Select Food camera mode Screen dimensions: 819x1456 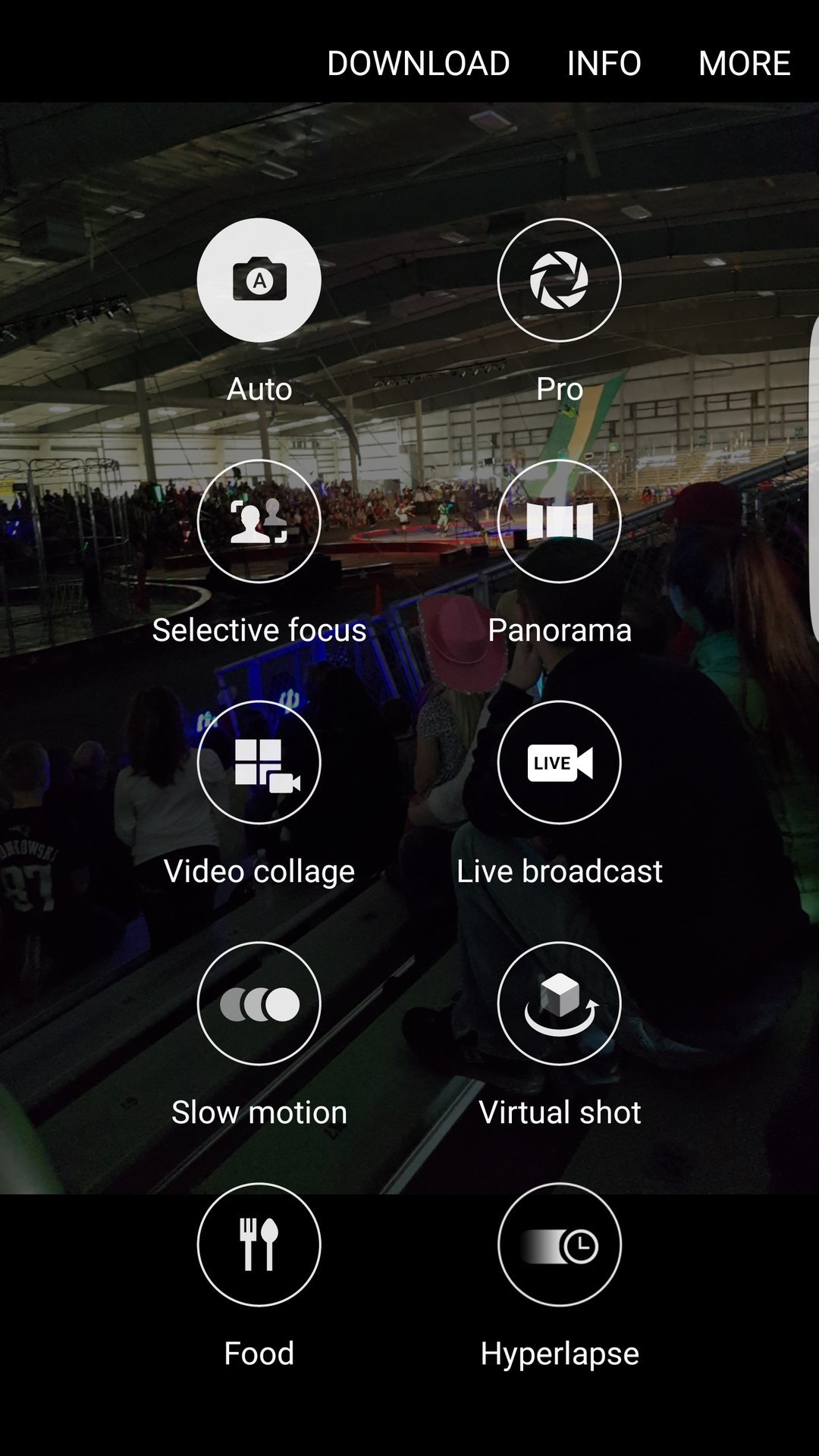tap(259, 1245)
